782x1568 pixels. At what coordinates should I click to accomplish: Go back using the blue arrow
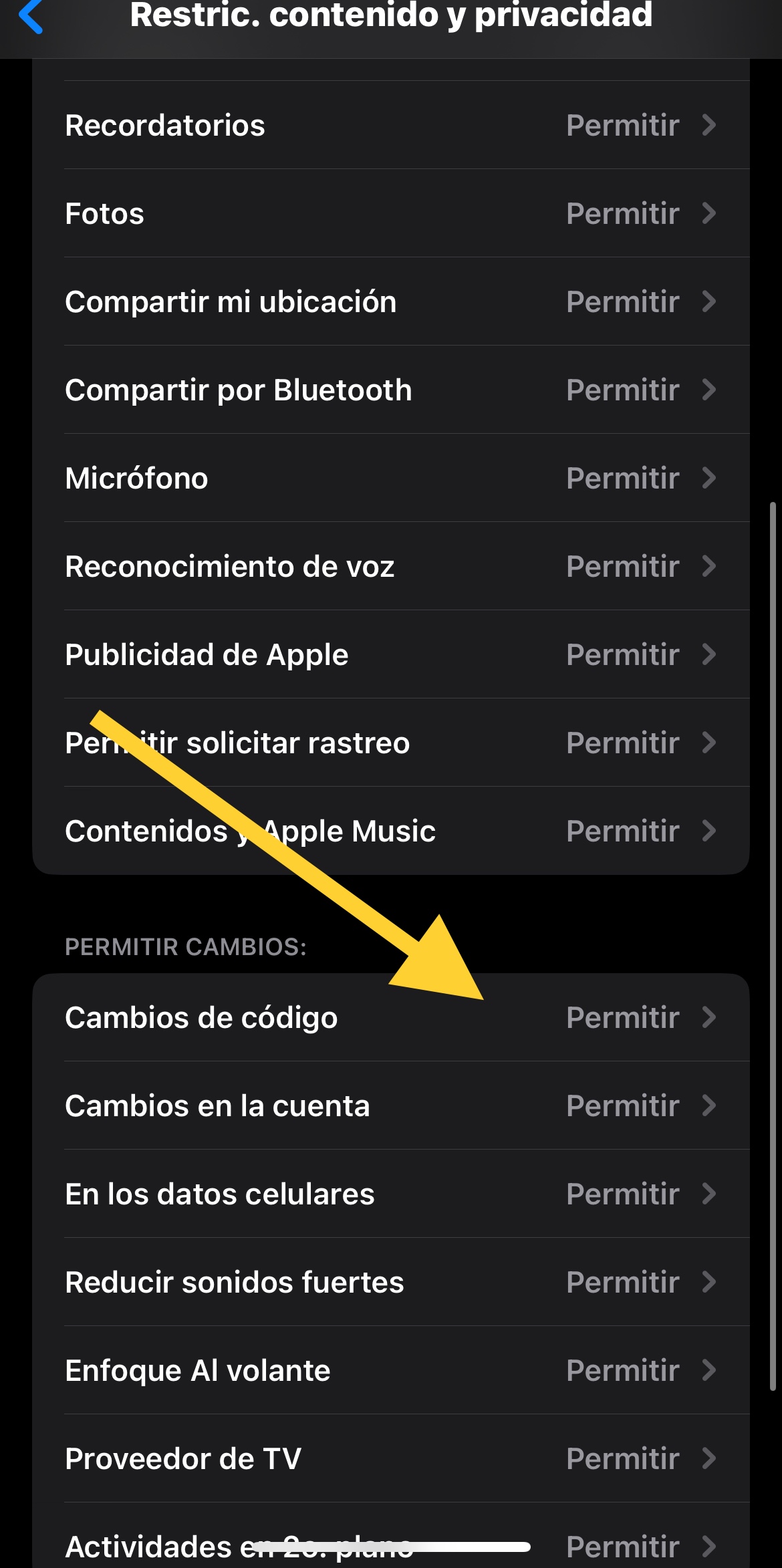[x=31, y=17]
